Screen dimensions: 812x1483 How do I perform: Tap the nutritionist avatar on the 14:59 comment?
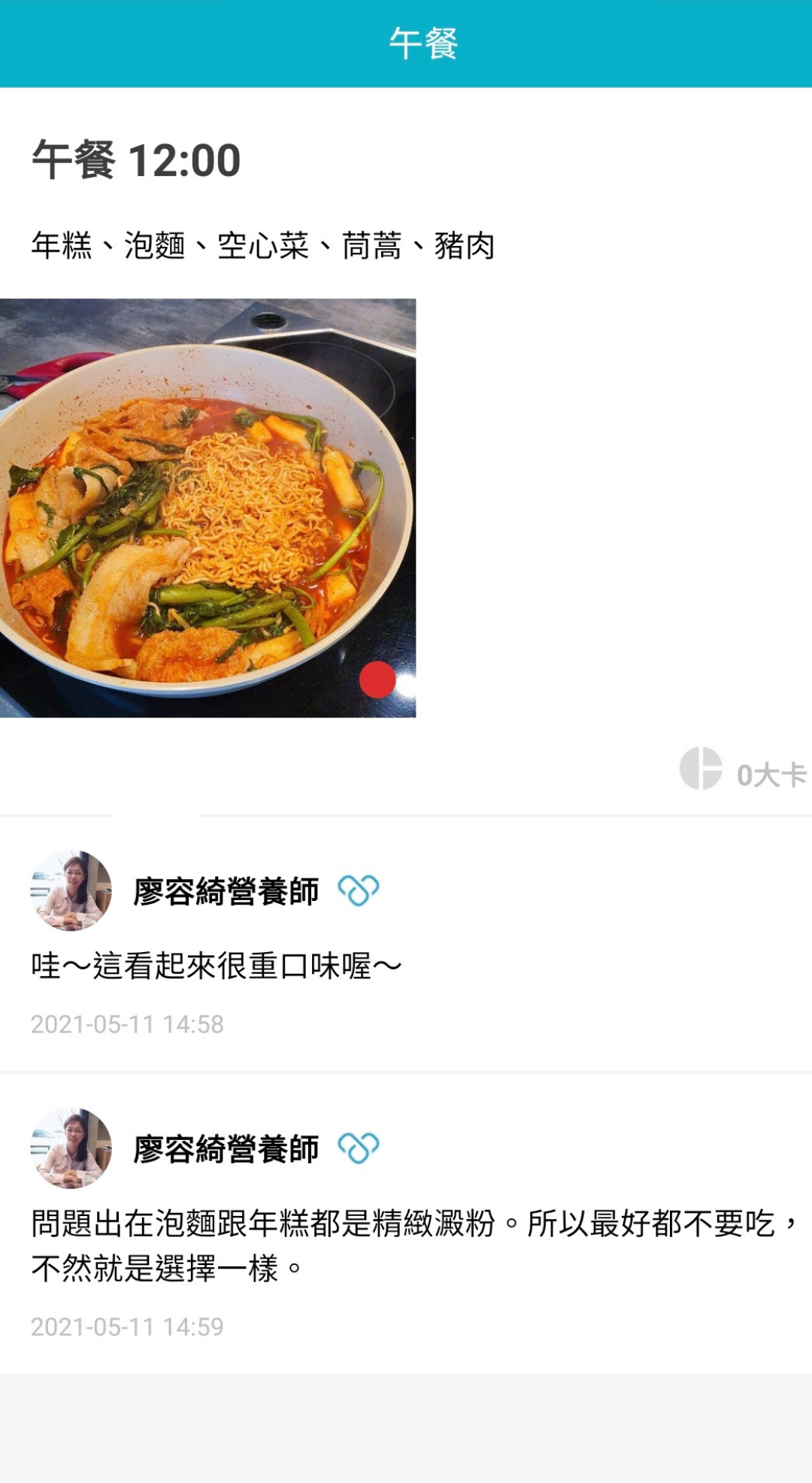click(x=71, y=1148)
